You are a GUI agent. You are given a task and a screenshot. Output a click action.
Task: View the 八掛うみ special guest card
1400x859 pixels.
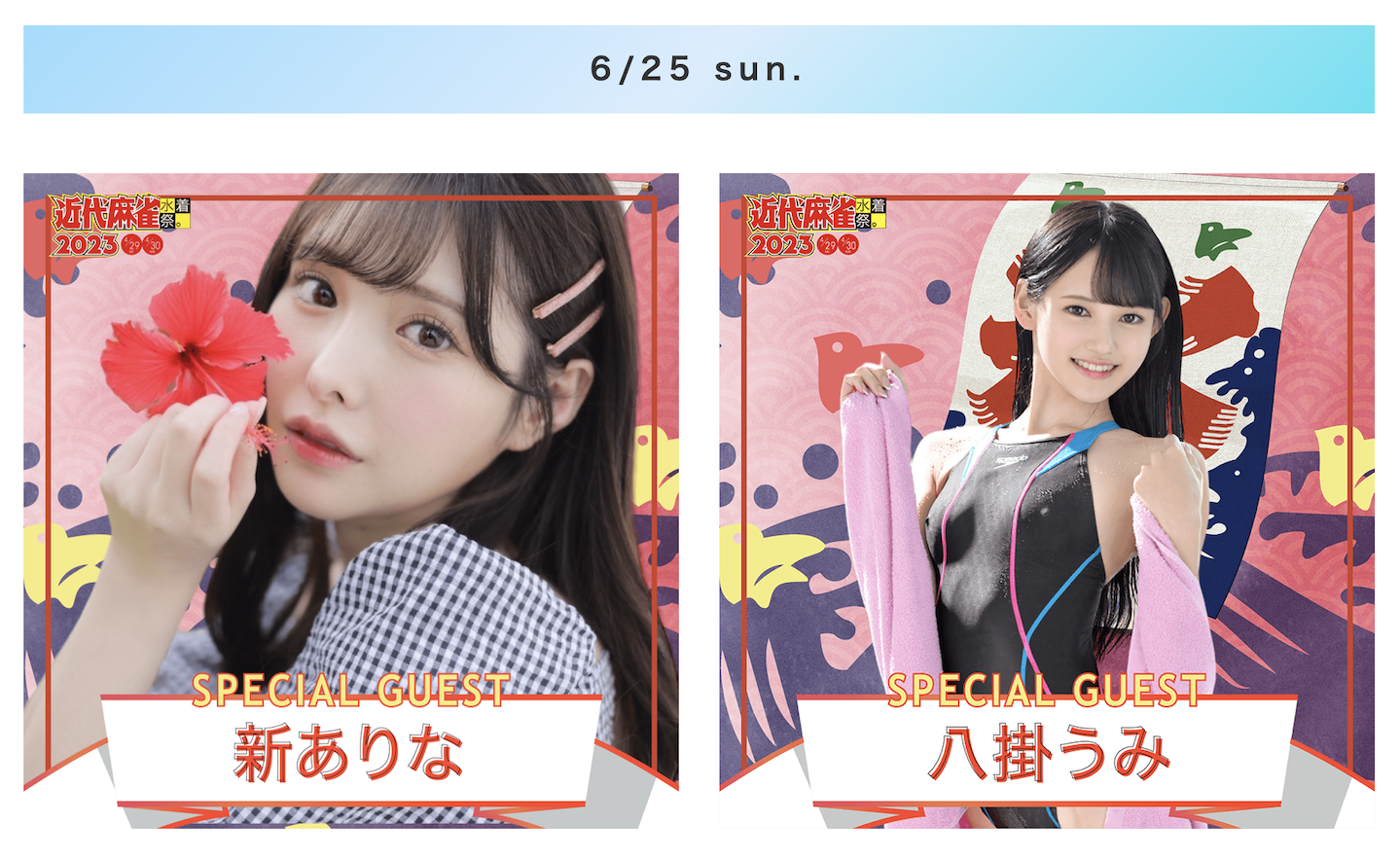point(1046,500)
